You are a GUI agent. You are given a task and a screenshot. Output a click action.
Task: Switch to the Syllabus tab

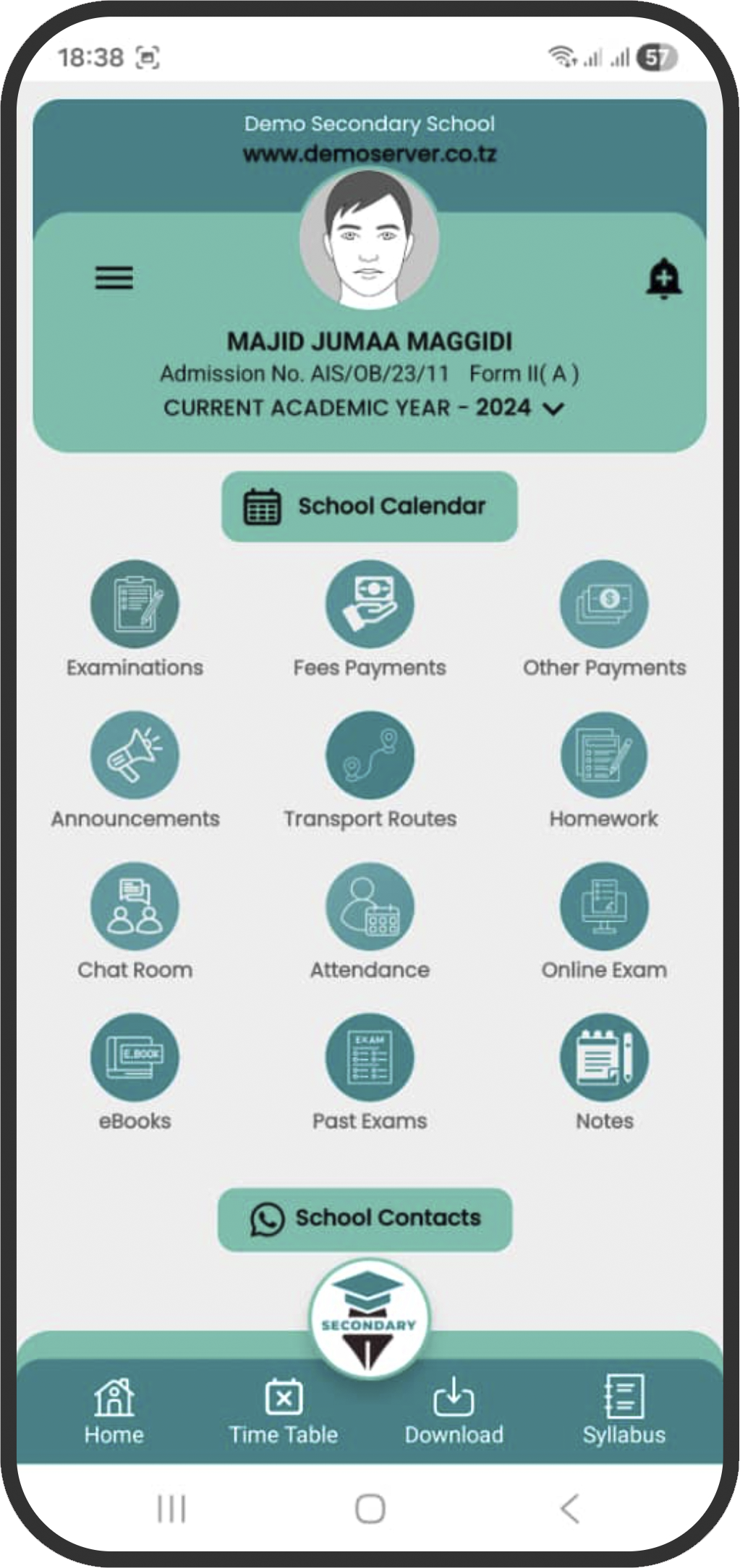click(x=624, y=1410)
